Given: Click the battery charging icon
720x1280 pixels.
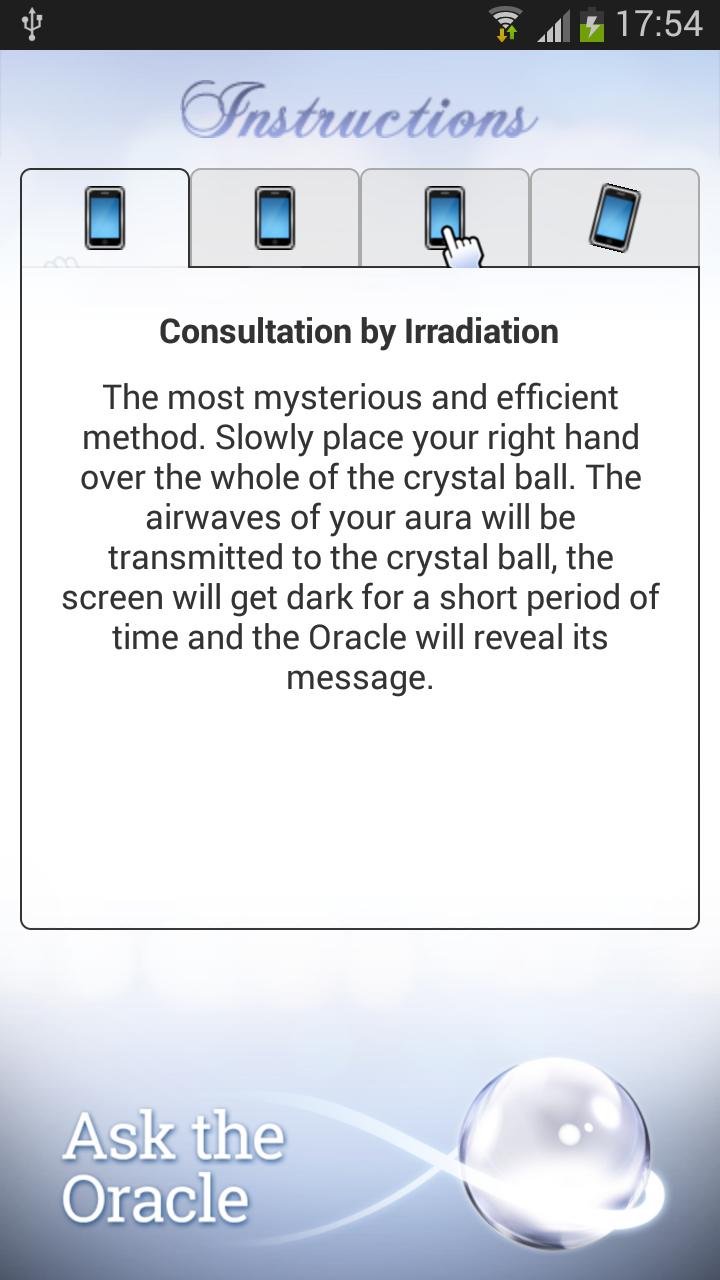Looking at the screenshot, I should (592, 26).
